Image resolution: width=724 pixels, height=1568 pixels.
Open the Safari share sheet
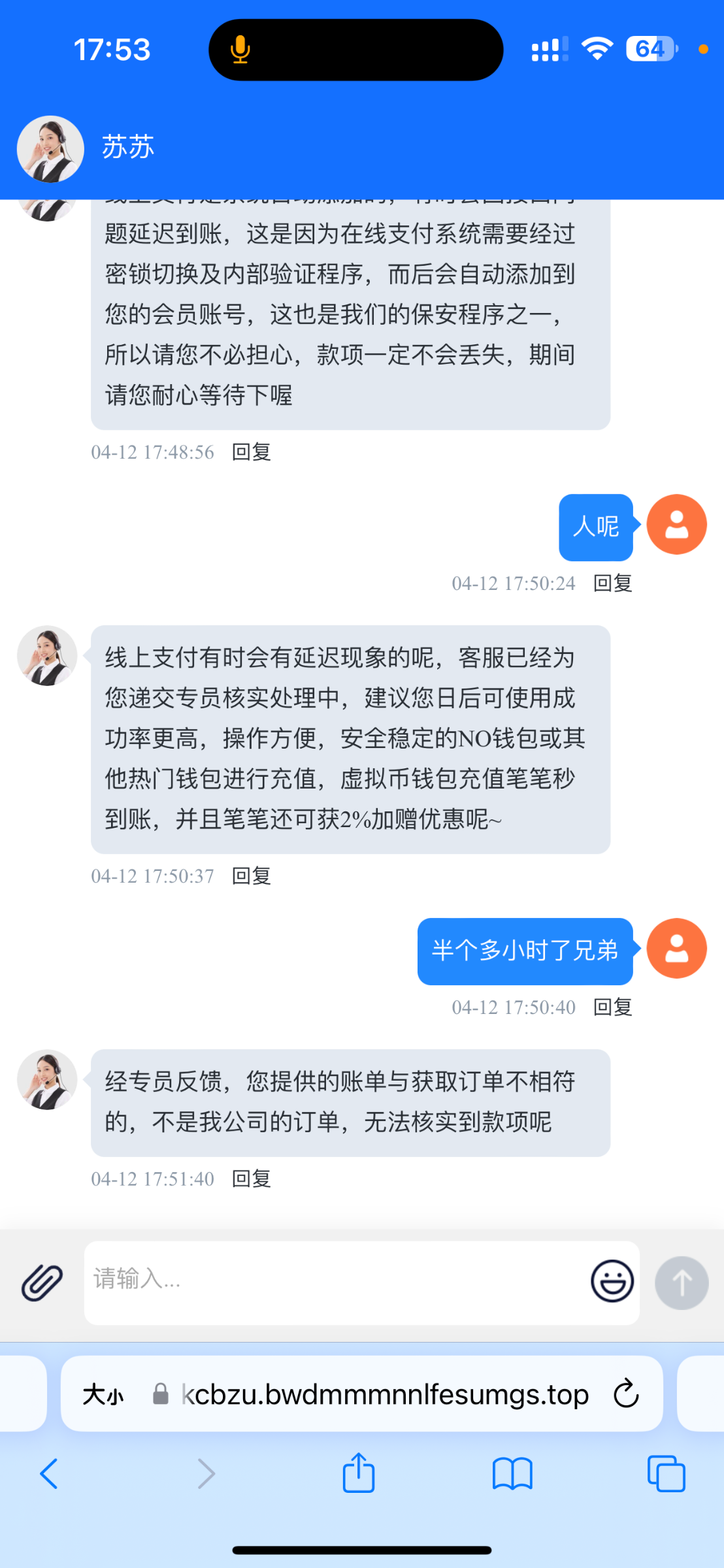359,1472
